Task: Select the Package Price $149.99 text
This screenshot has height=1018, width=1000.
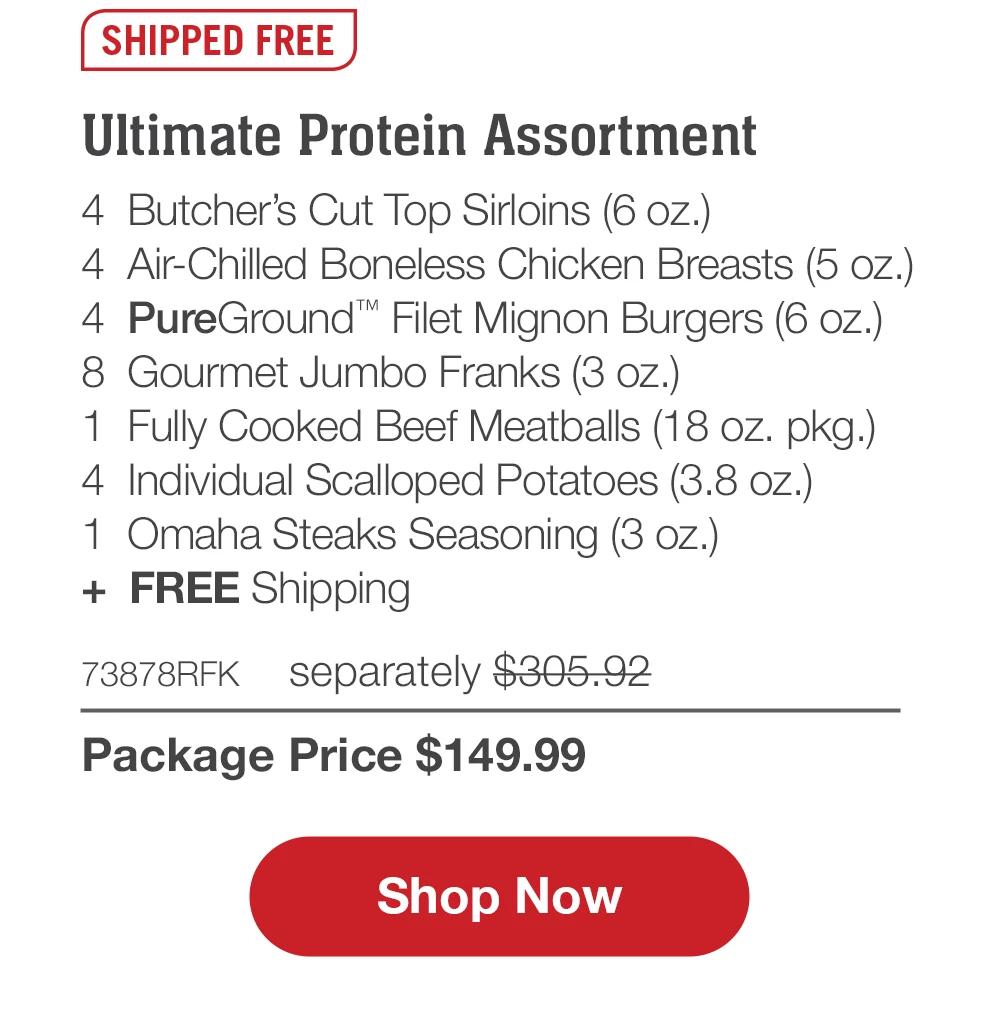Action: (x=335, y=755)
